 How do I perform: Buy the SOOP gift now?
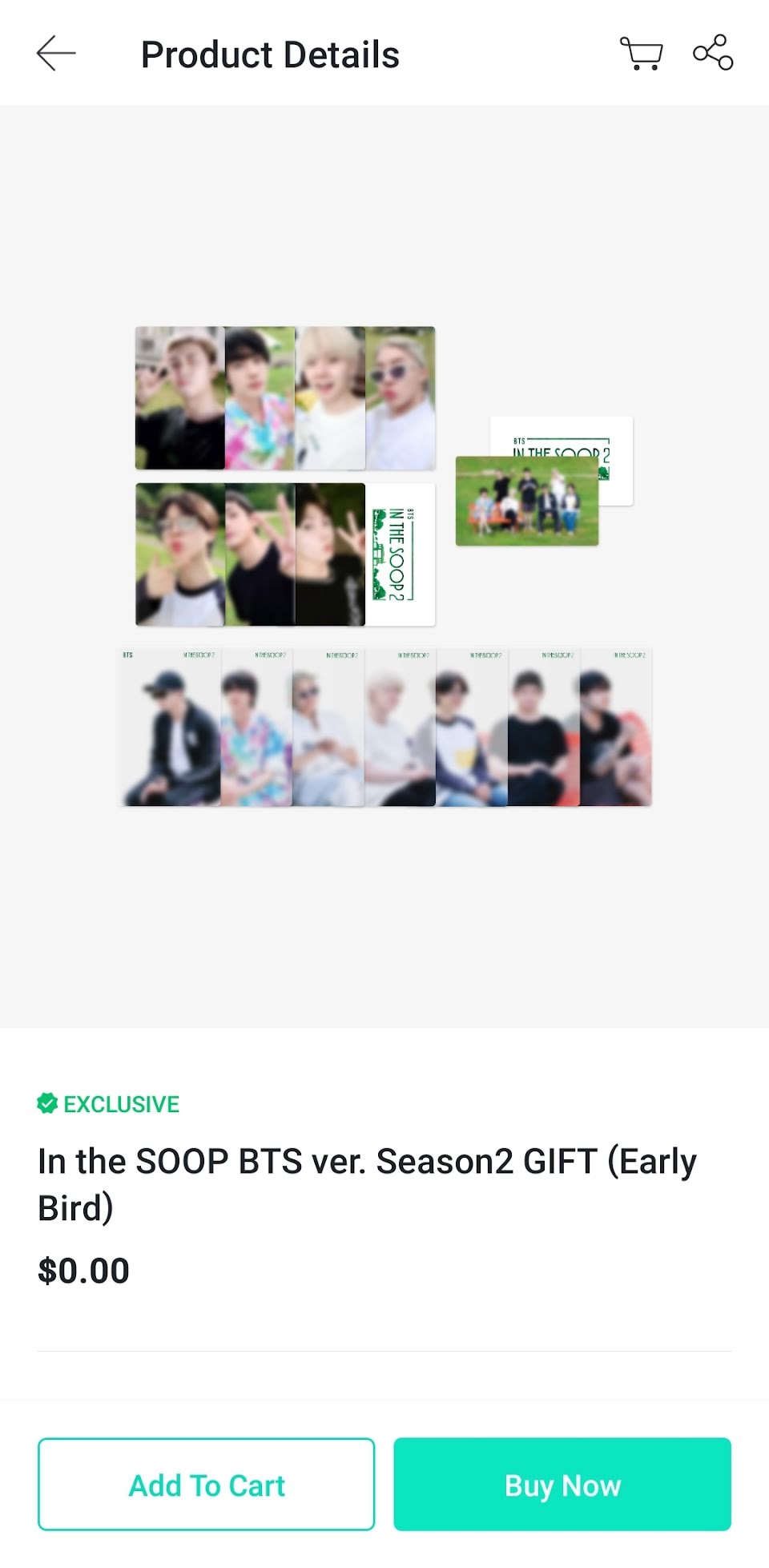562,1485
